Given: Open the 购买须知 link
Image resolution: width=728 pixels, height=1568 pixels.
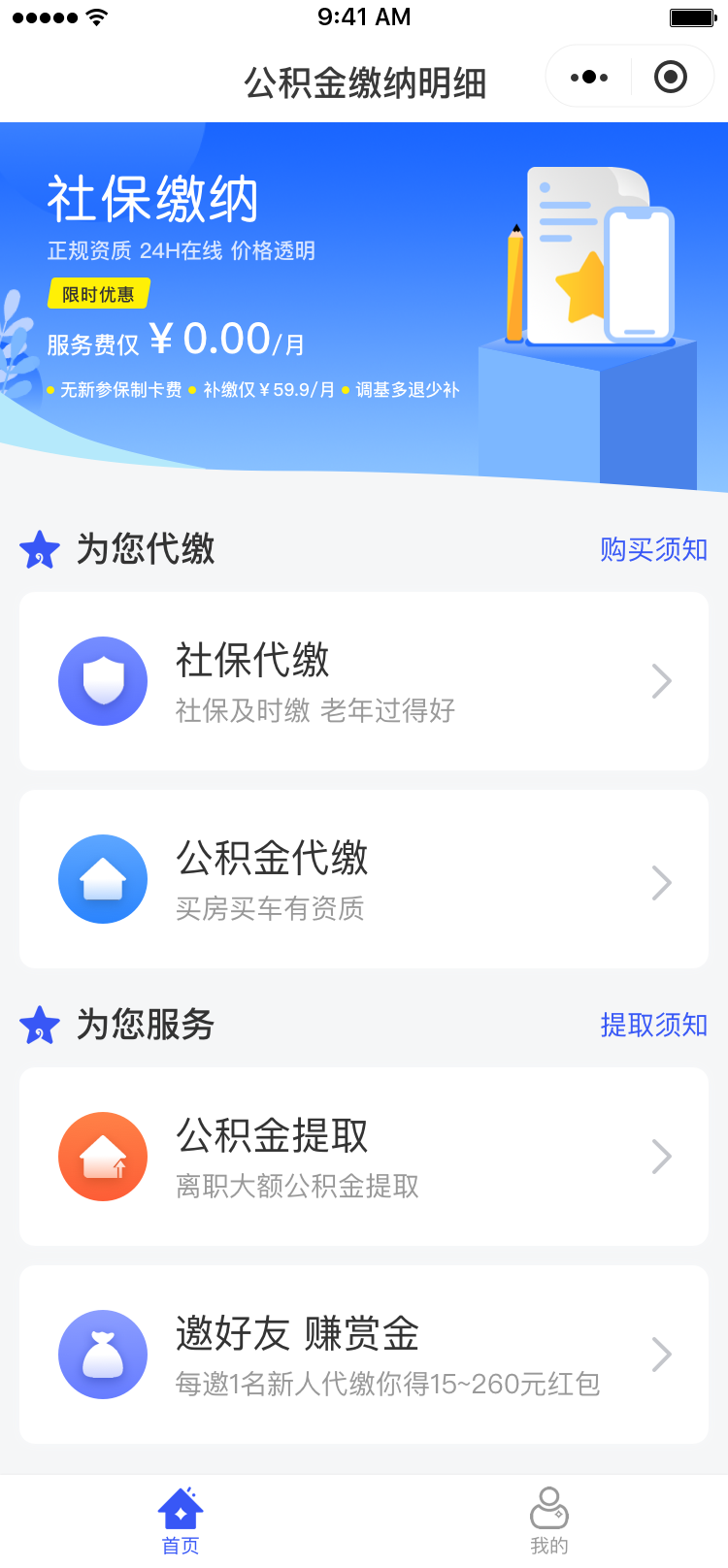Looking at the screenshot, I should [x=653, y=549].
